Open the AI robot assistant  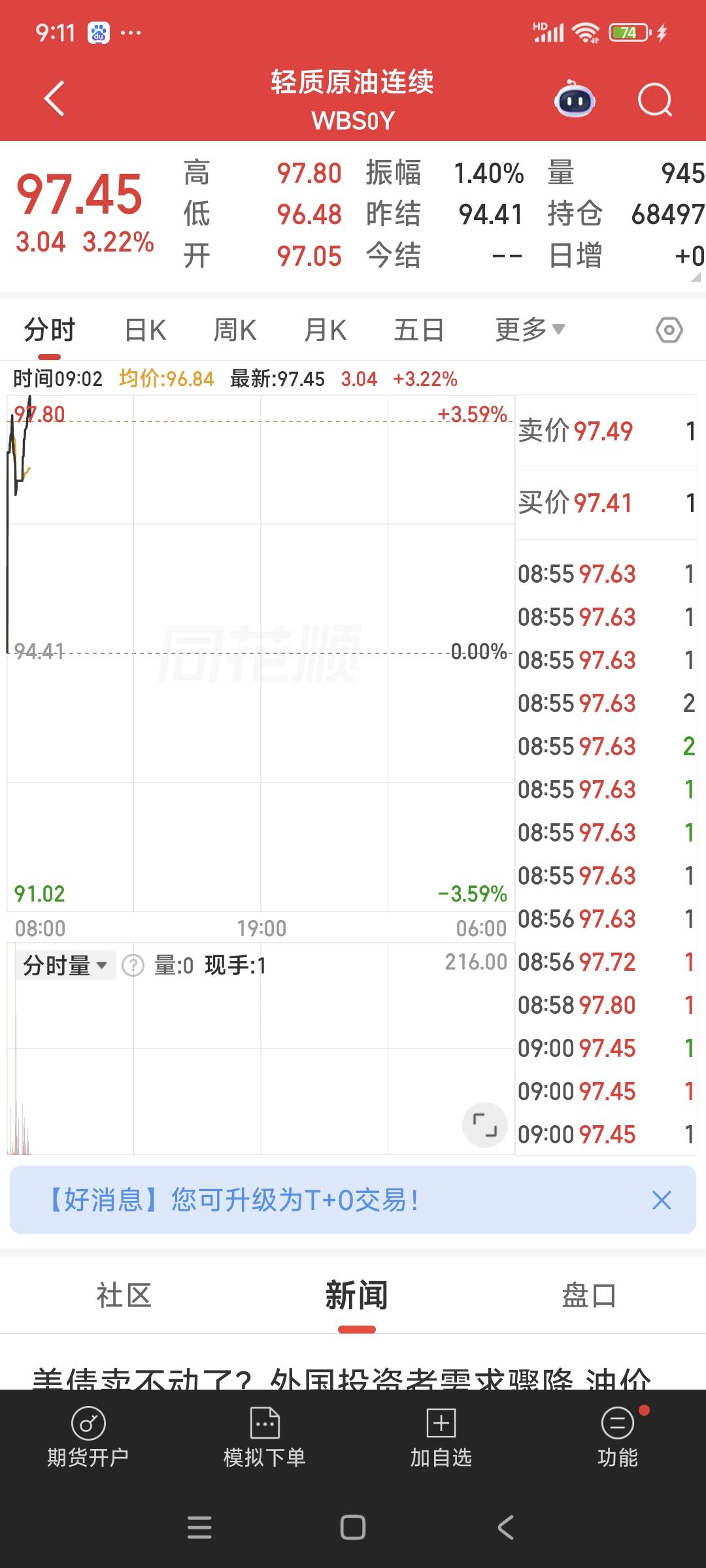(x=574, y=99)
